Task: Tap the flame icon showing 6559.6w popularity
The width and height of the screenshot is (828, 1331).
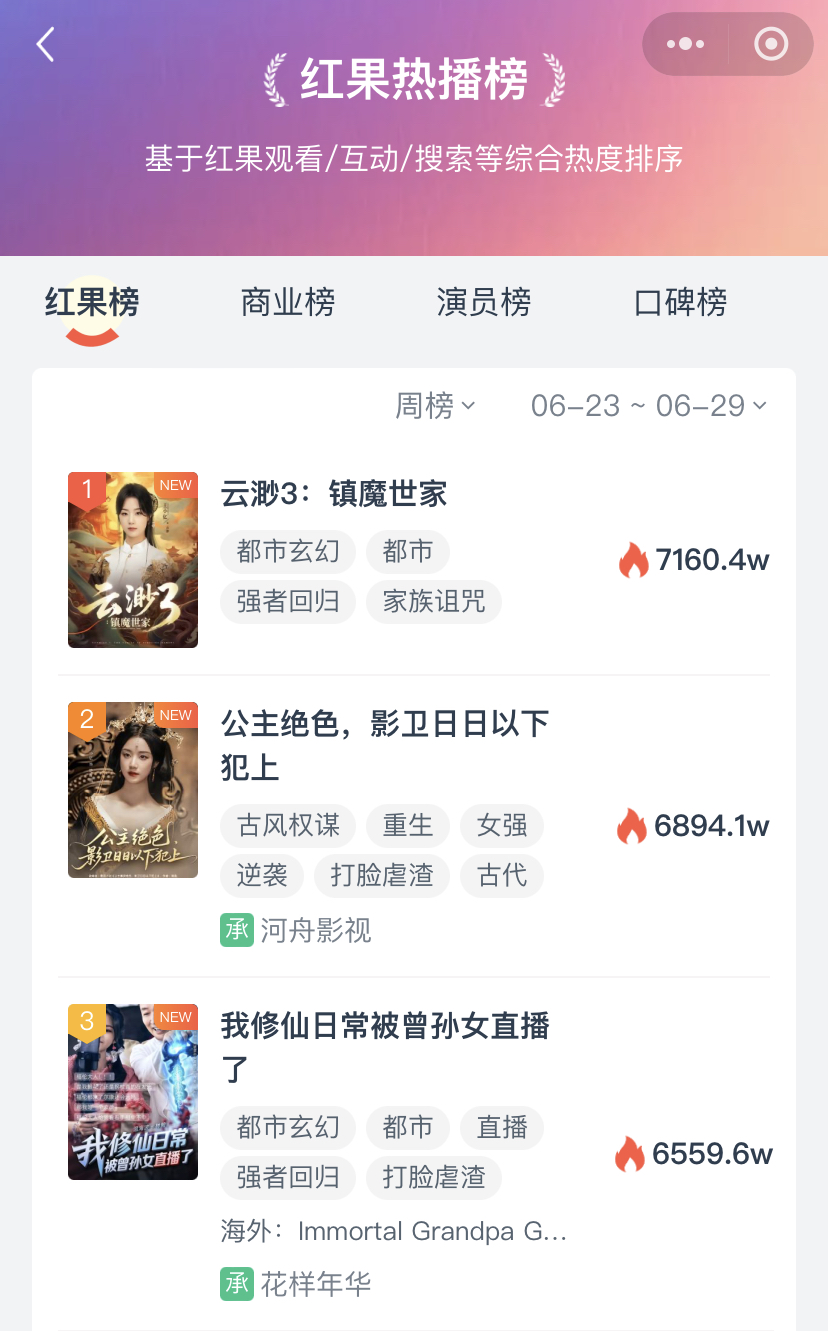Action: click(631, 1153)
